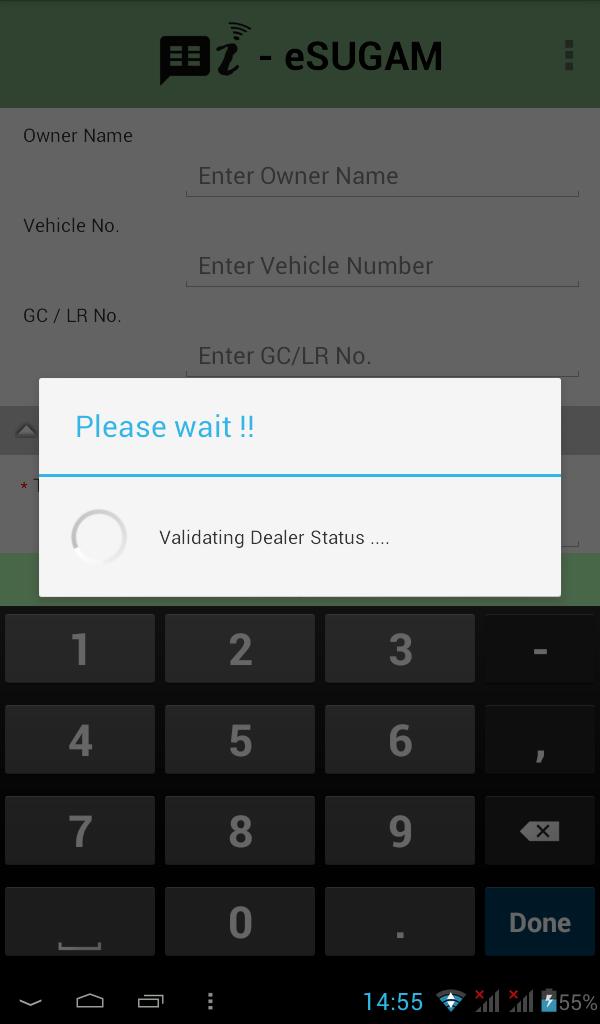Viewport: 600px width, 1024px height.
Task: Open the overflow menu in eSUGAM header
Action: 569,55
